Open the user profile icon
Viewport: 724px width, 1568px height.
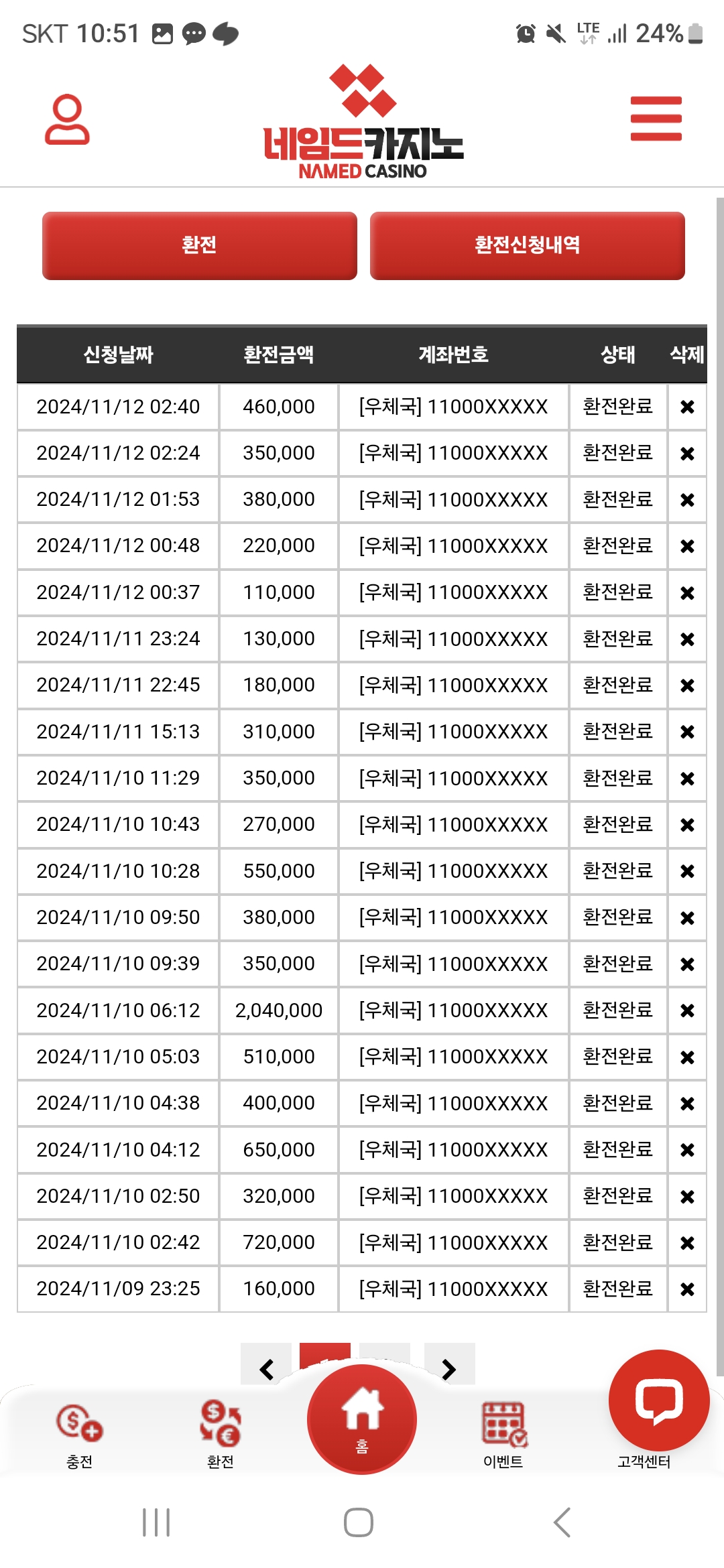pyautogui.click(x=67, y=119)
